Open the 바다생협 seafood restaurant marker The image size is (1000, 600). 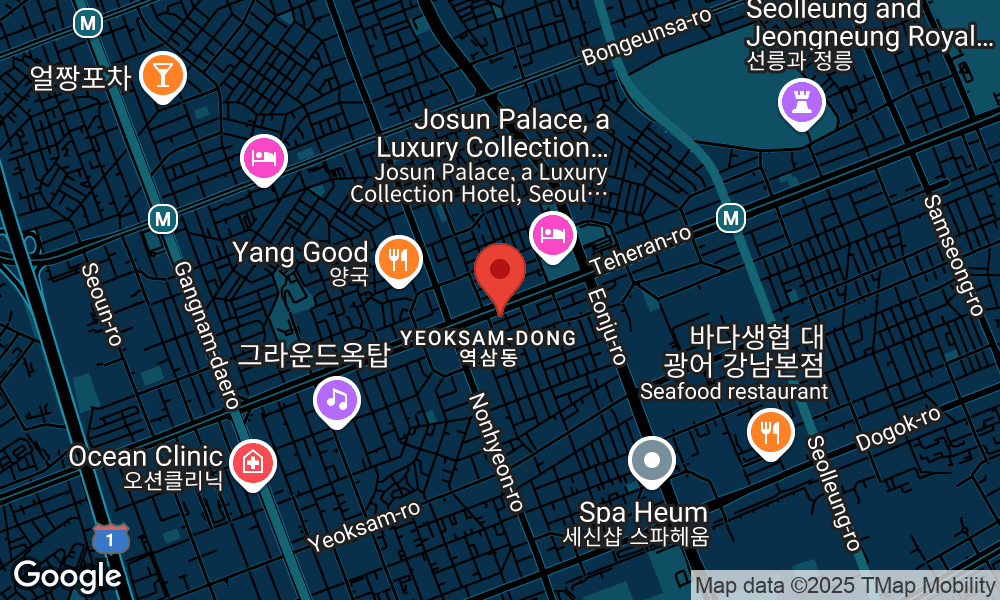point(770,432)
